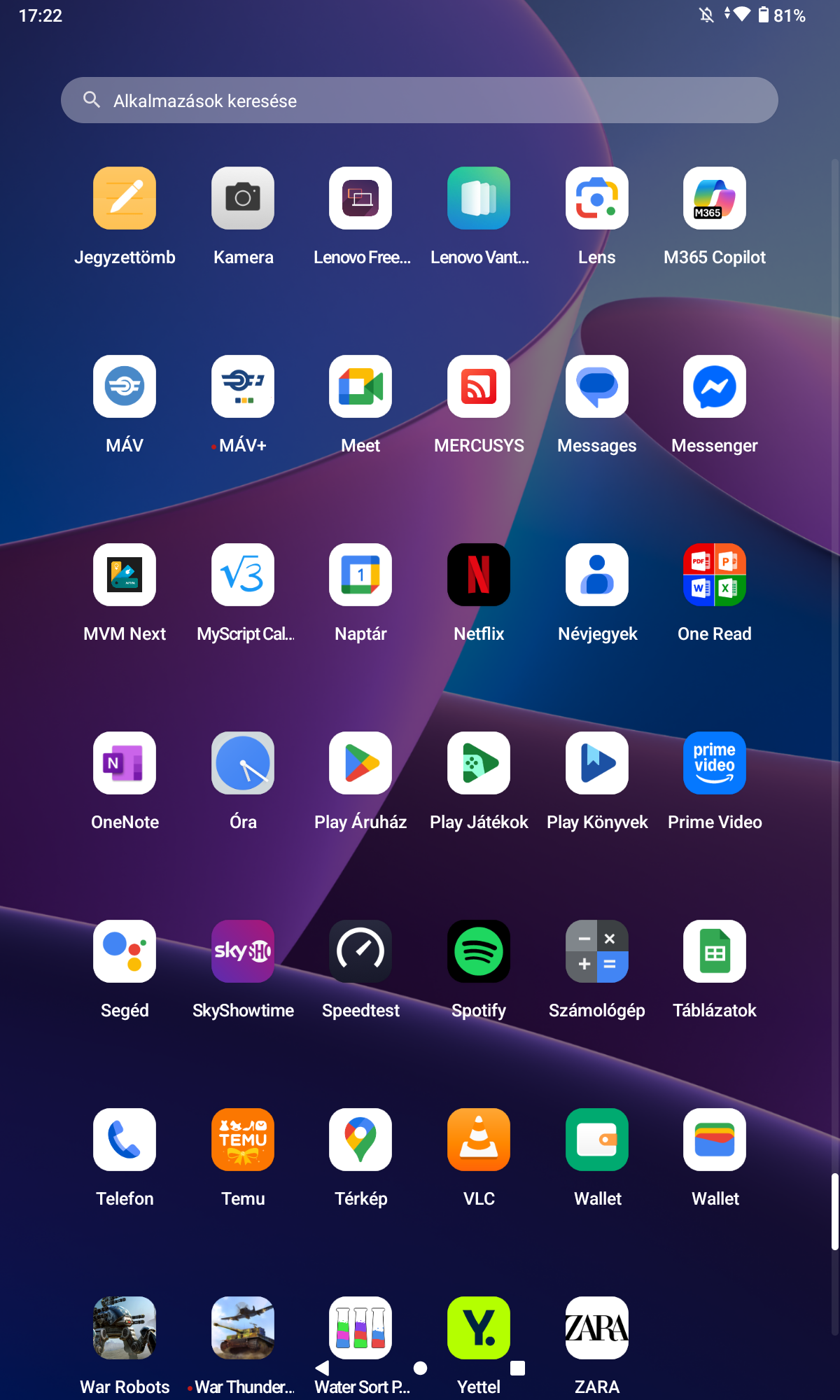Open M365 Copilot
The width and height of the screenshot is (840, 1400).
714,198
